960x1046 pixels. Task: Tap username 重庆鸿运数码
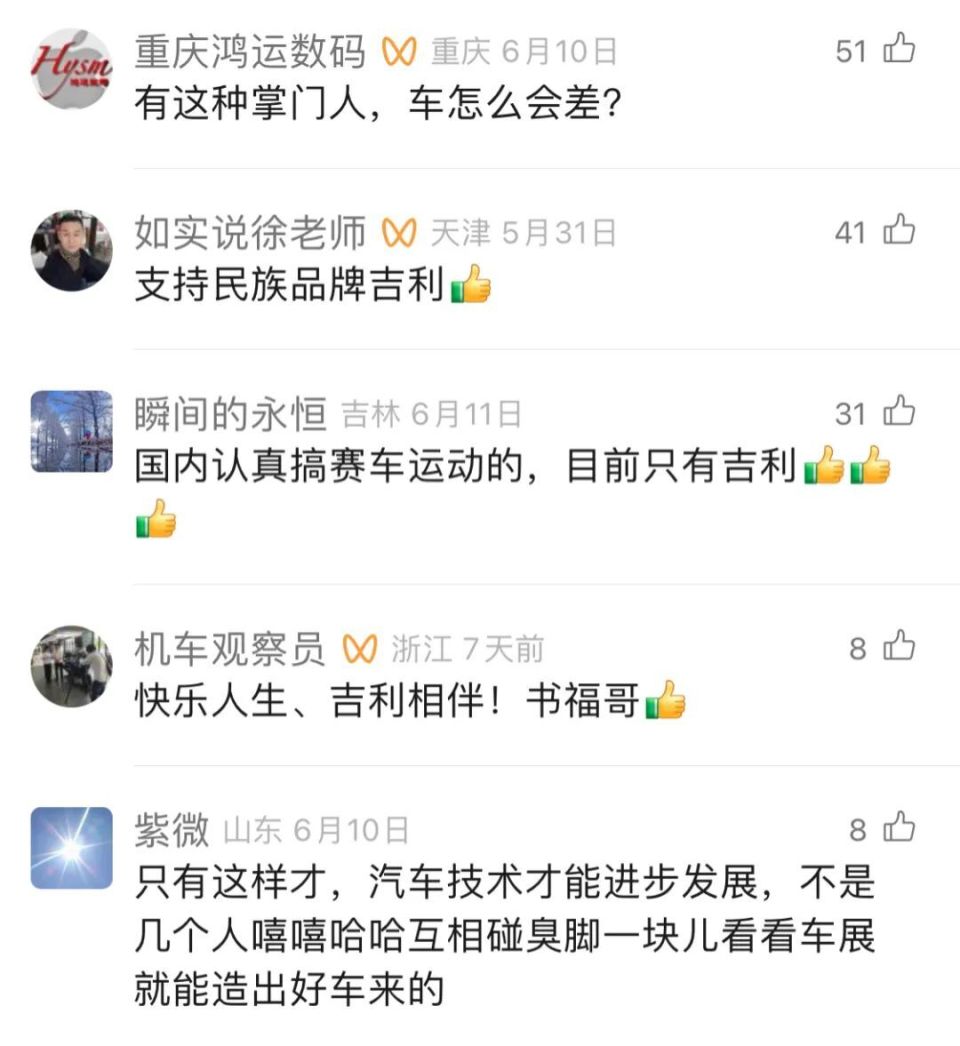[250, 51]
